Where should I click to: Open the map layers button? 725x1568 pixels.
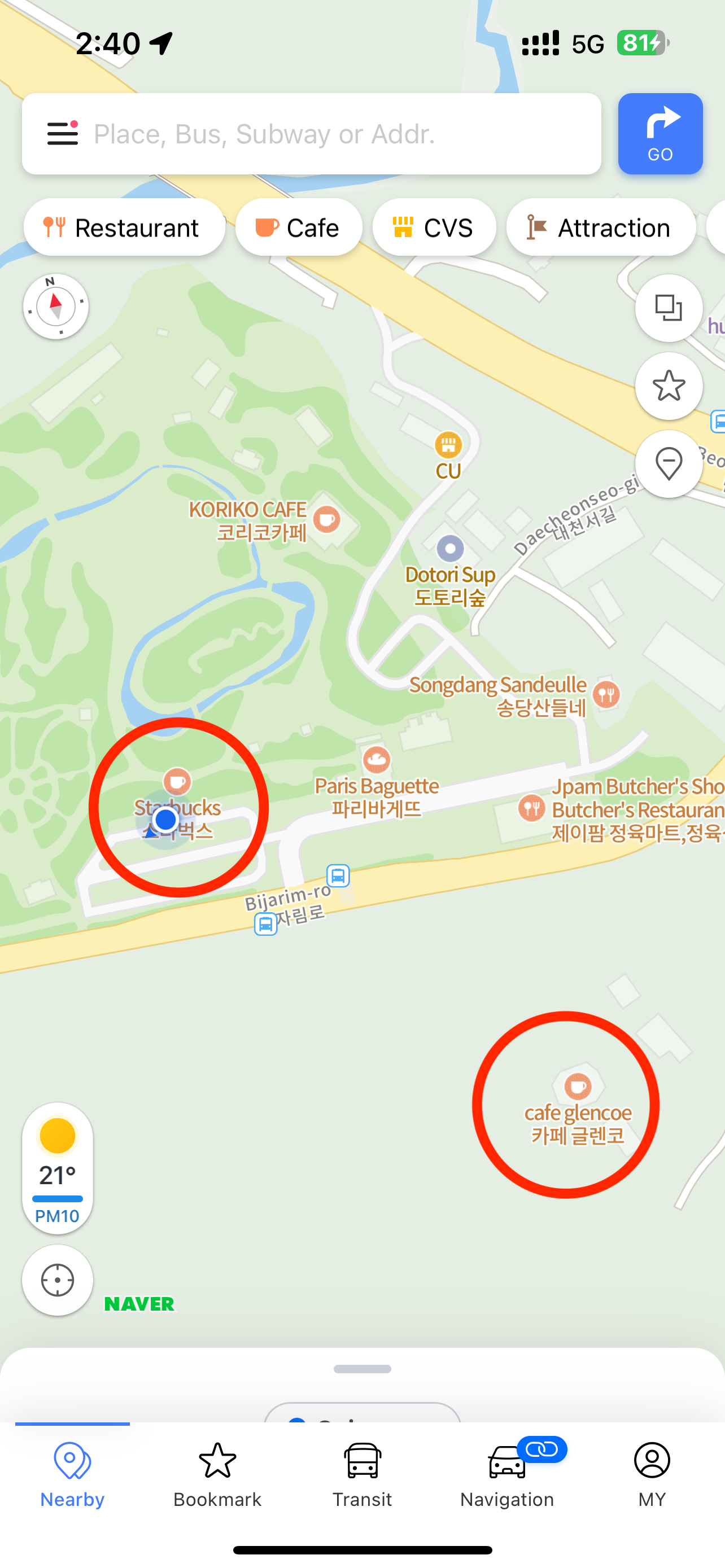(x=669, y=308)
